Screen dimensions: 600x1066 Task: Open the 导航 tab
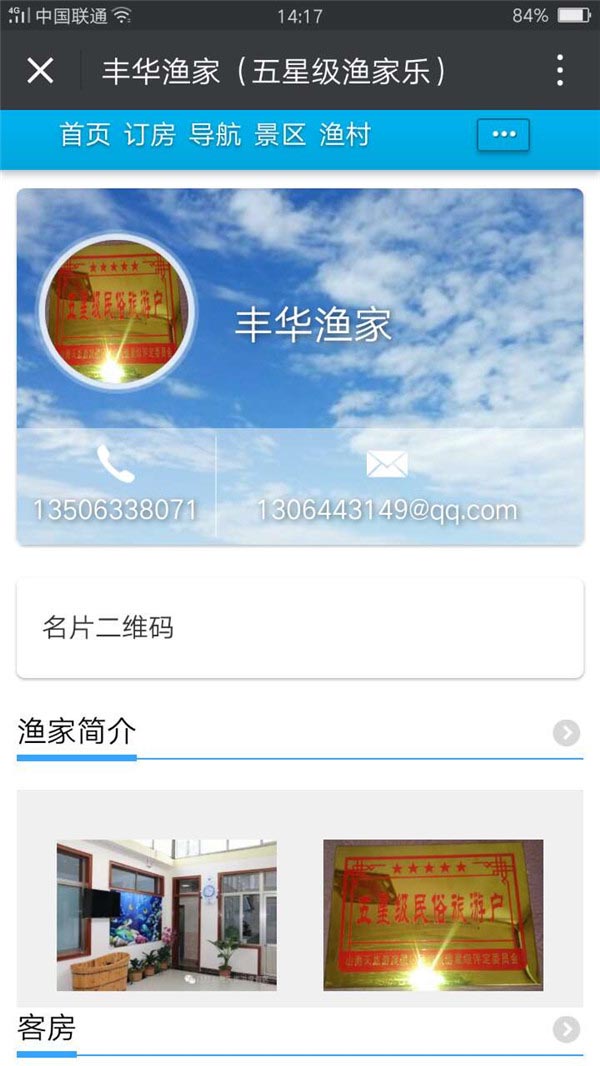click(215, 135)
